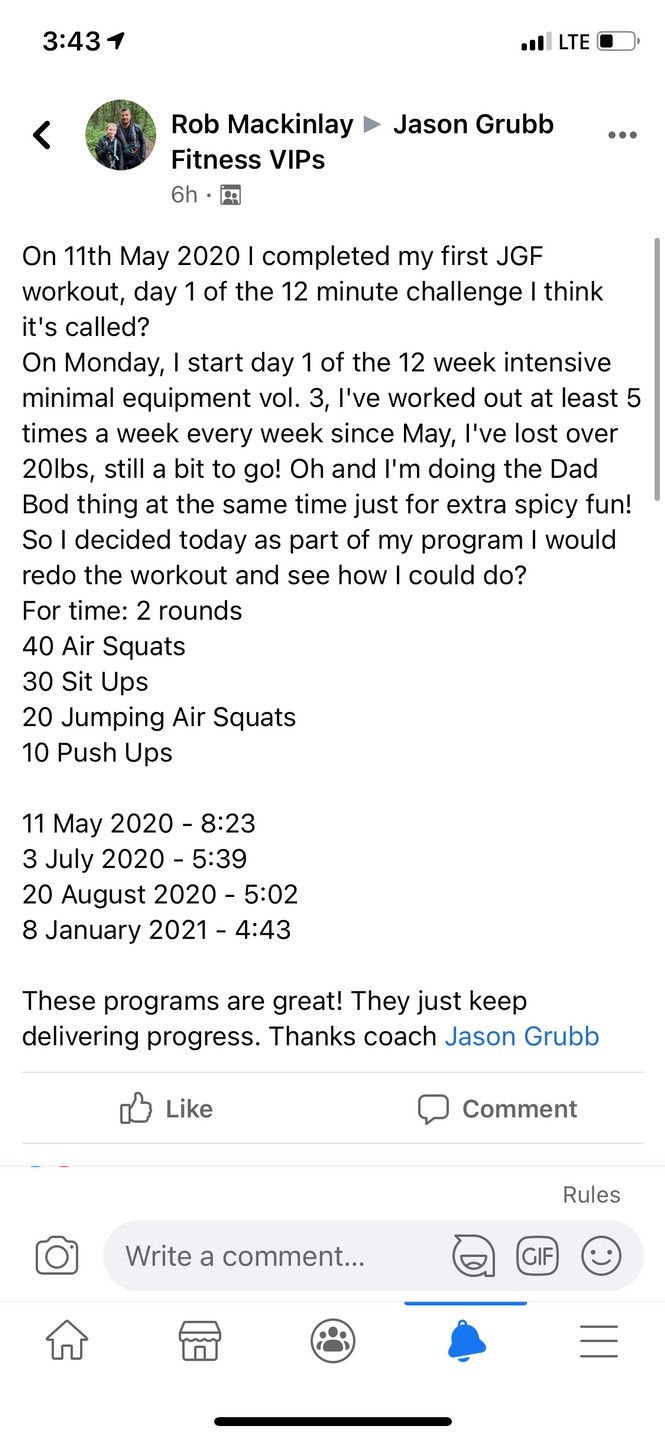Tap the Comment button under the post
The image size is (665, 1440).
pyautogui.click(x=497, y=1108)
